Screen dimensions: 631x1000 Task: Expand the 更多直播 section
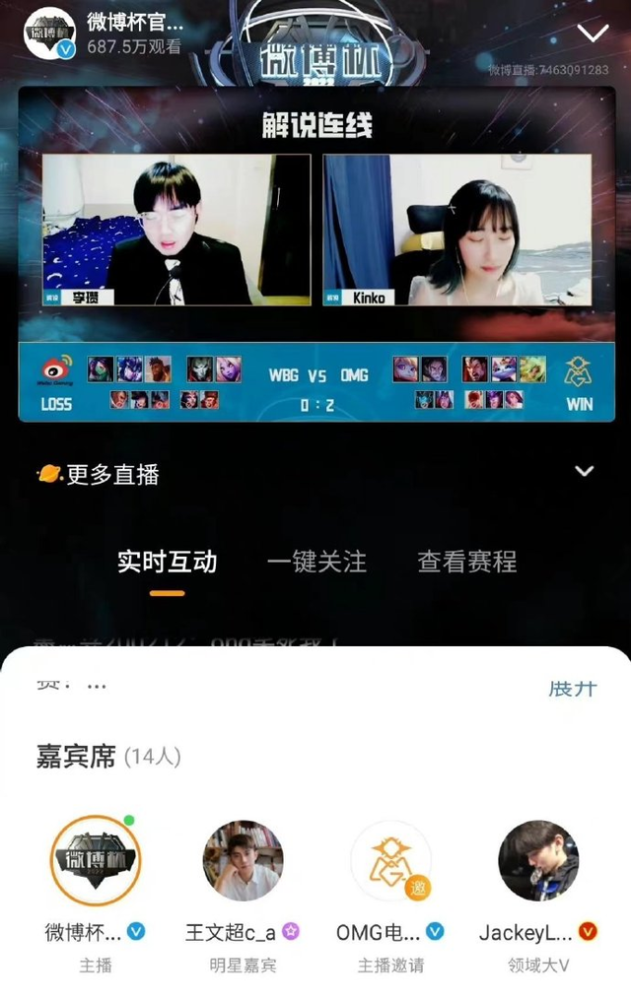pos(584,471)
